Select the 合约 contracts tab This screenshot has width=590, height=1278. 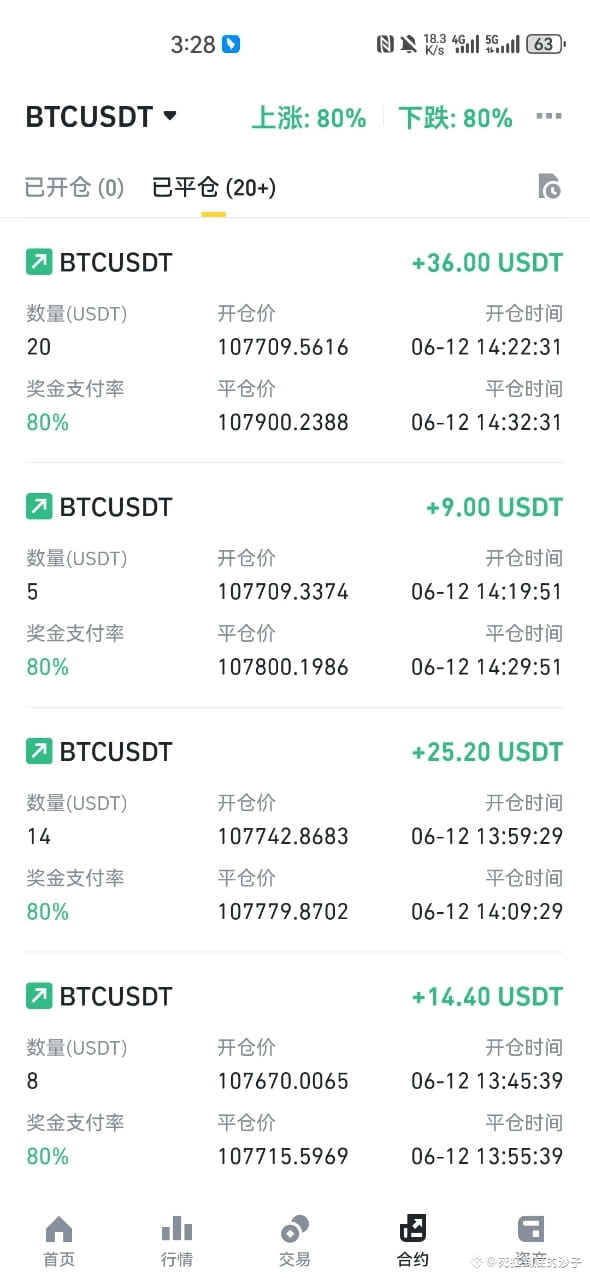(x=413, y=1241)
